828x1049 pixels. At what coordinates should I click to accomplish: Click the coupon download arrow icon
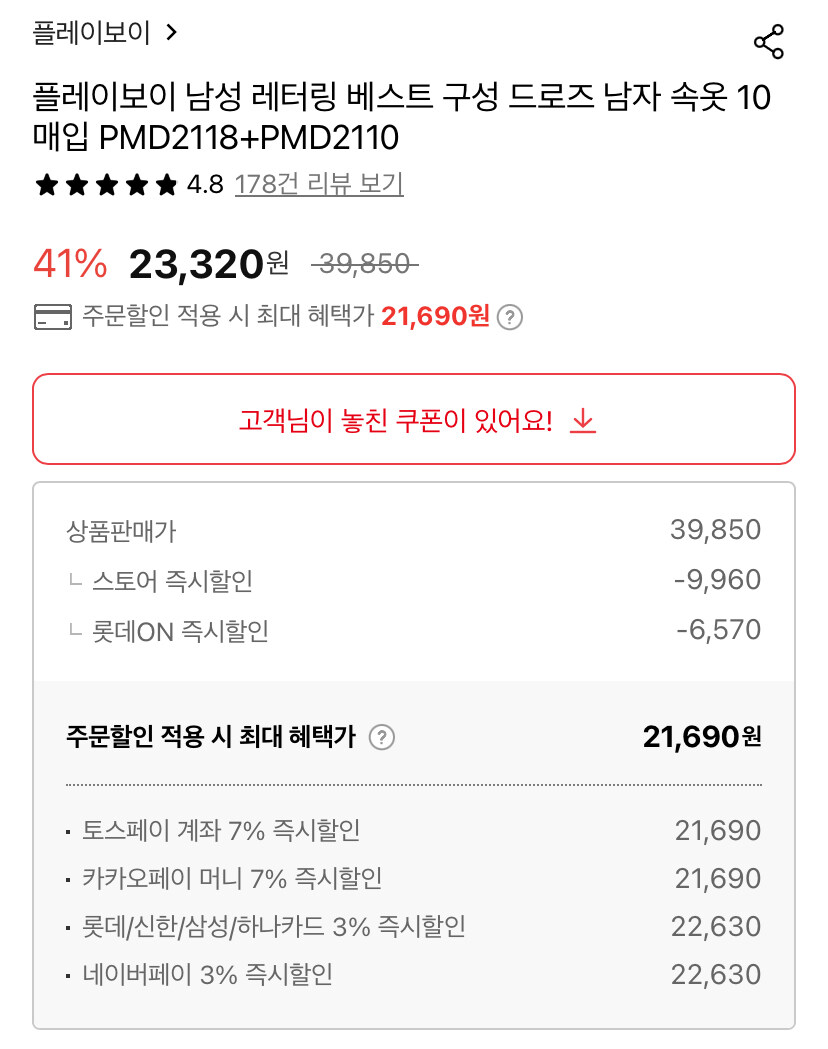click(582, 420)
